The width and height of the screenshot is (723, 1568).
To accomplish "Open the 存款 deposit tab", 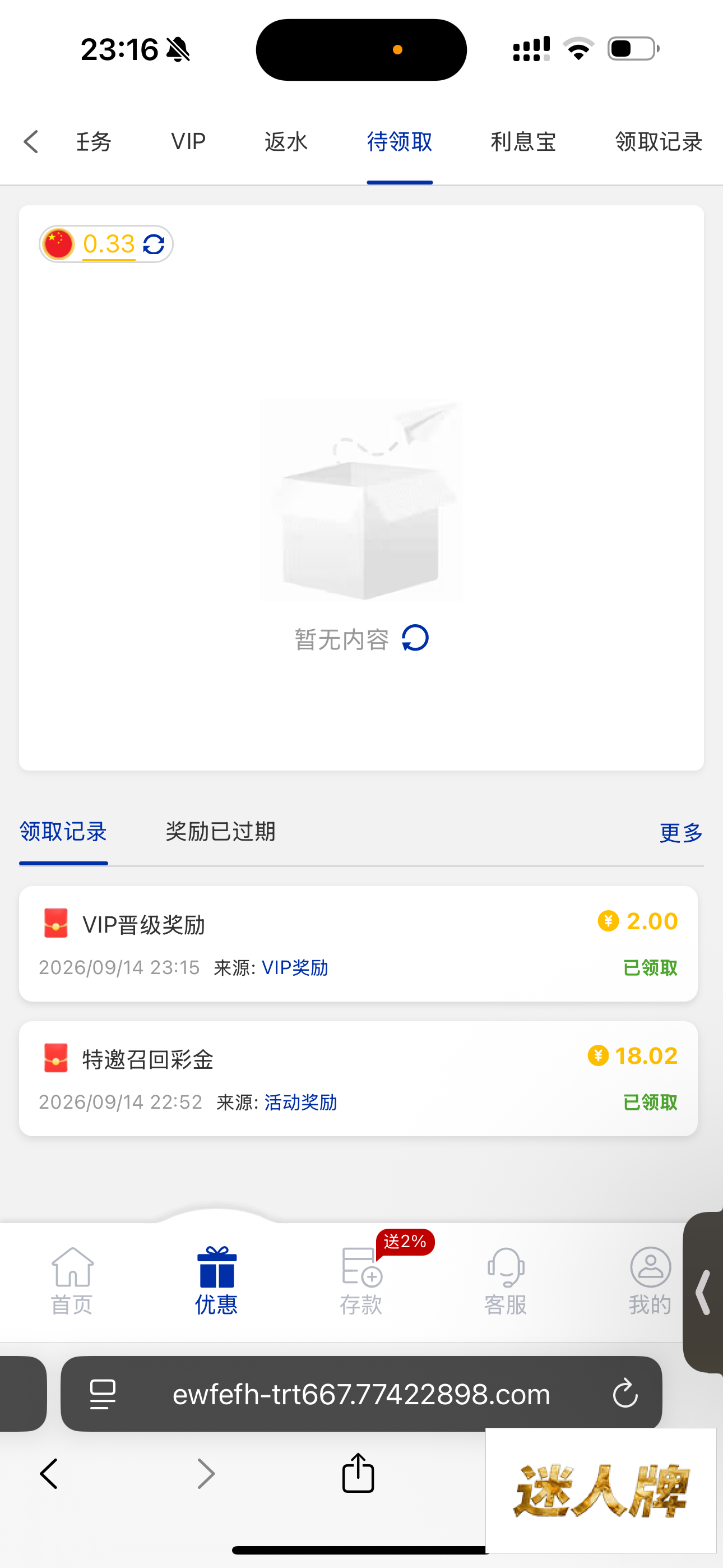I will 361,1281.
